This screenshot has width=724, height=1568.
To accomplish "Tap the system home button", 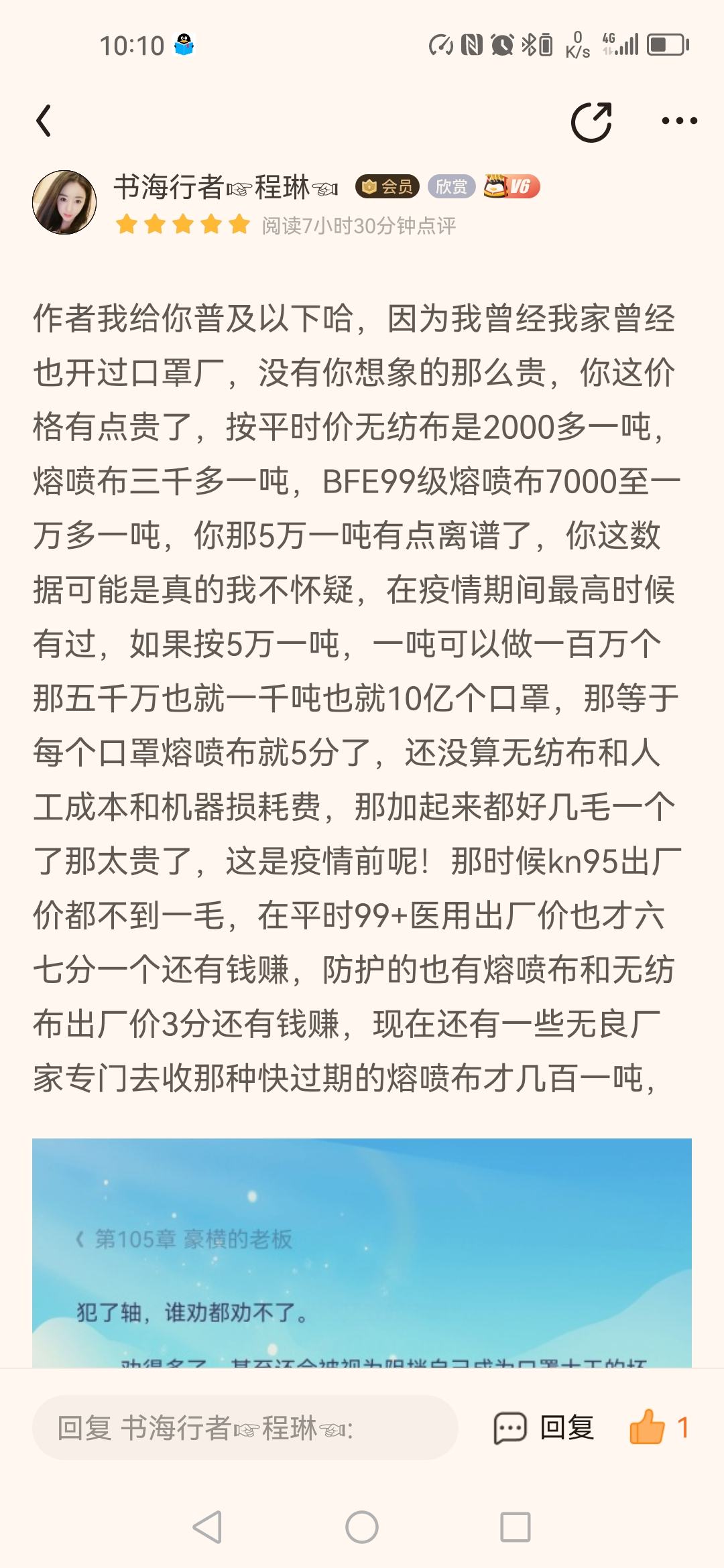I will tap(362, 1527).
